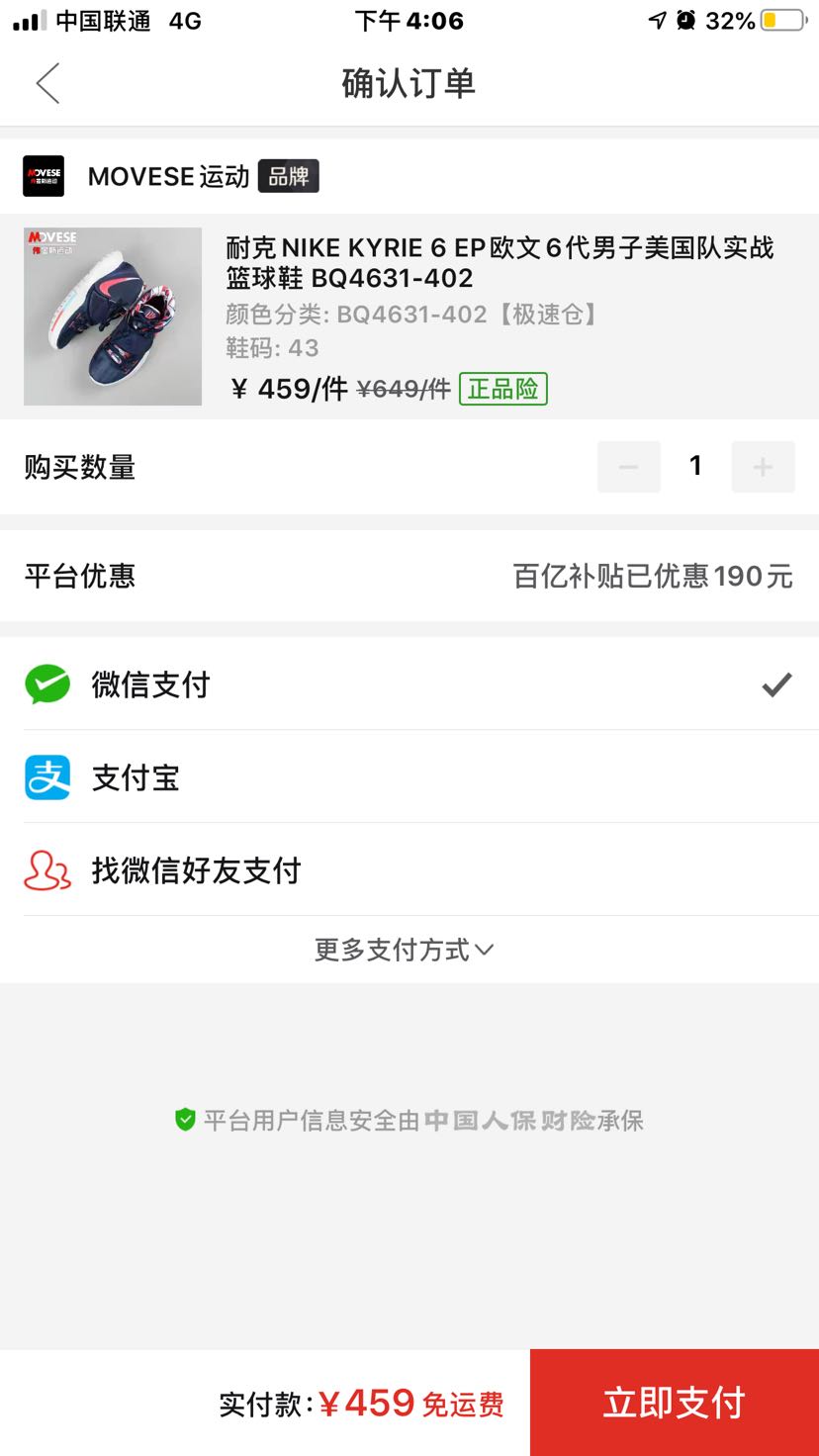
Task: Tap the back arrow to leave 确认订单
Action: [47, 84]
